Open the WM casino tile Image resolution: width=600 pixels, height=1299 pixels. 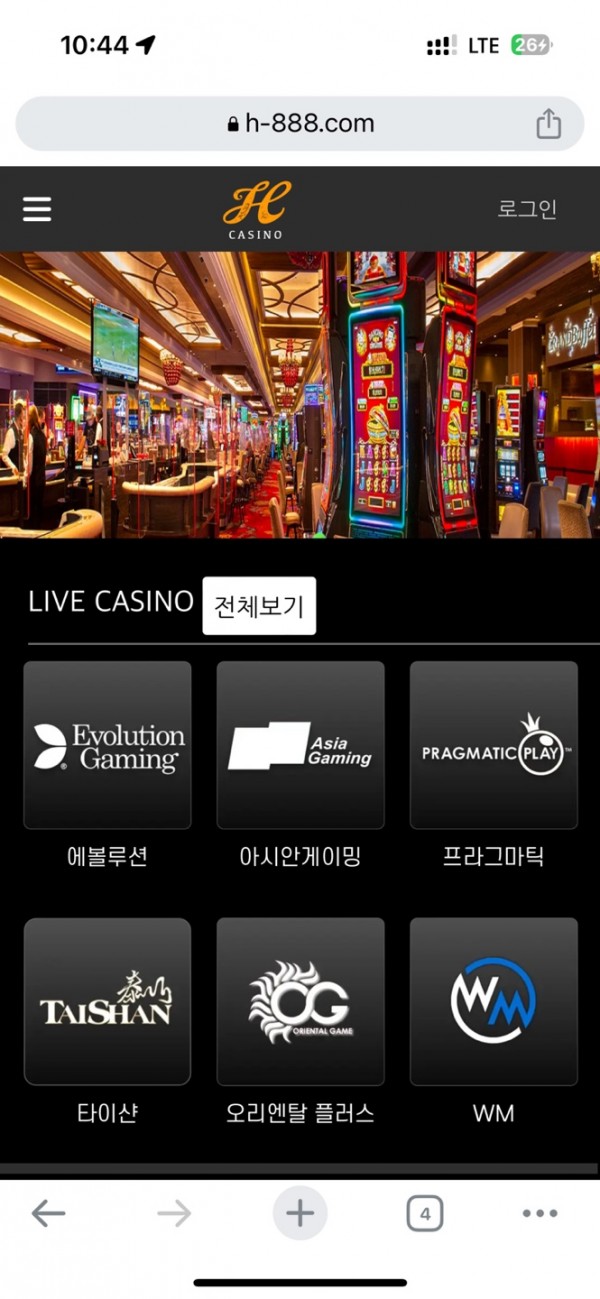[493, 1001]
